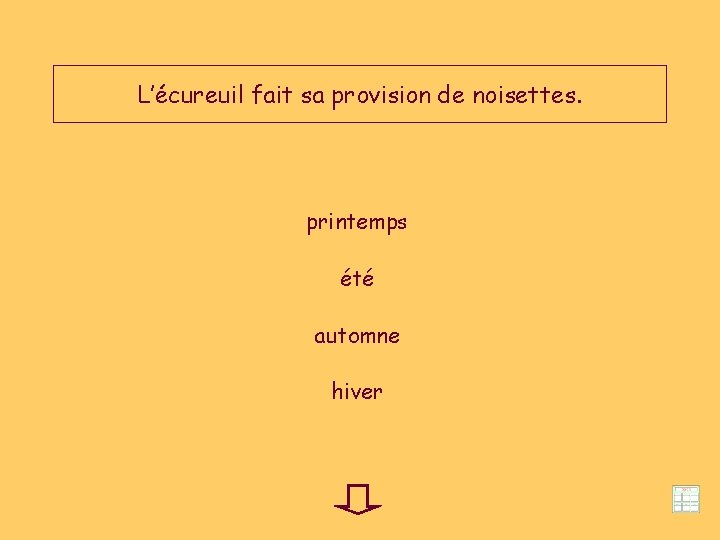
Task: Open the table summary icon
Action: [x=686, y=499]
